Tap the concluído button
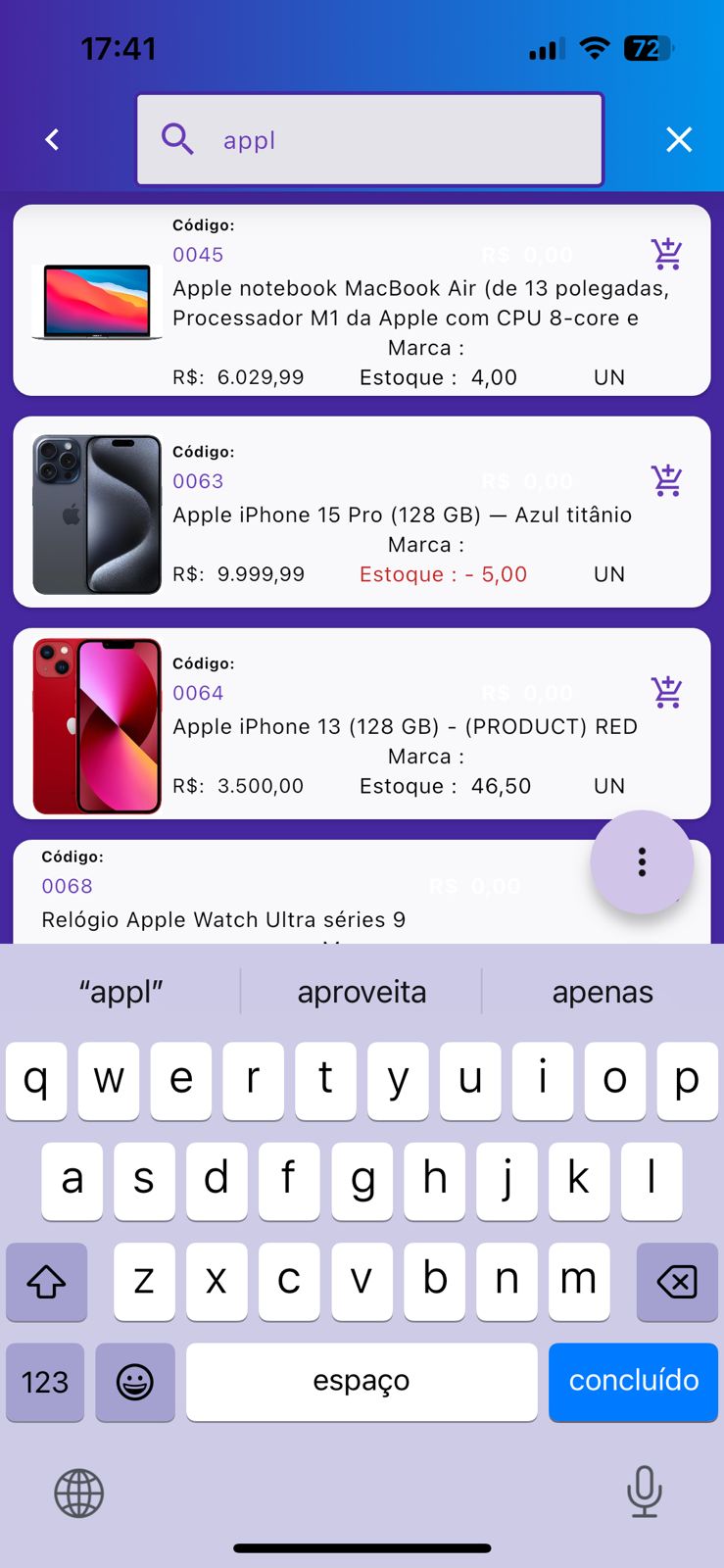Viewport: 724px width, 1568px height. 633,1382
